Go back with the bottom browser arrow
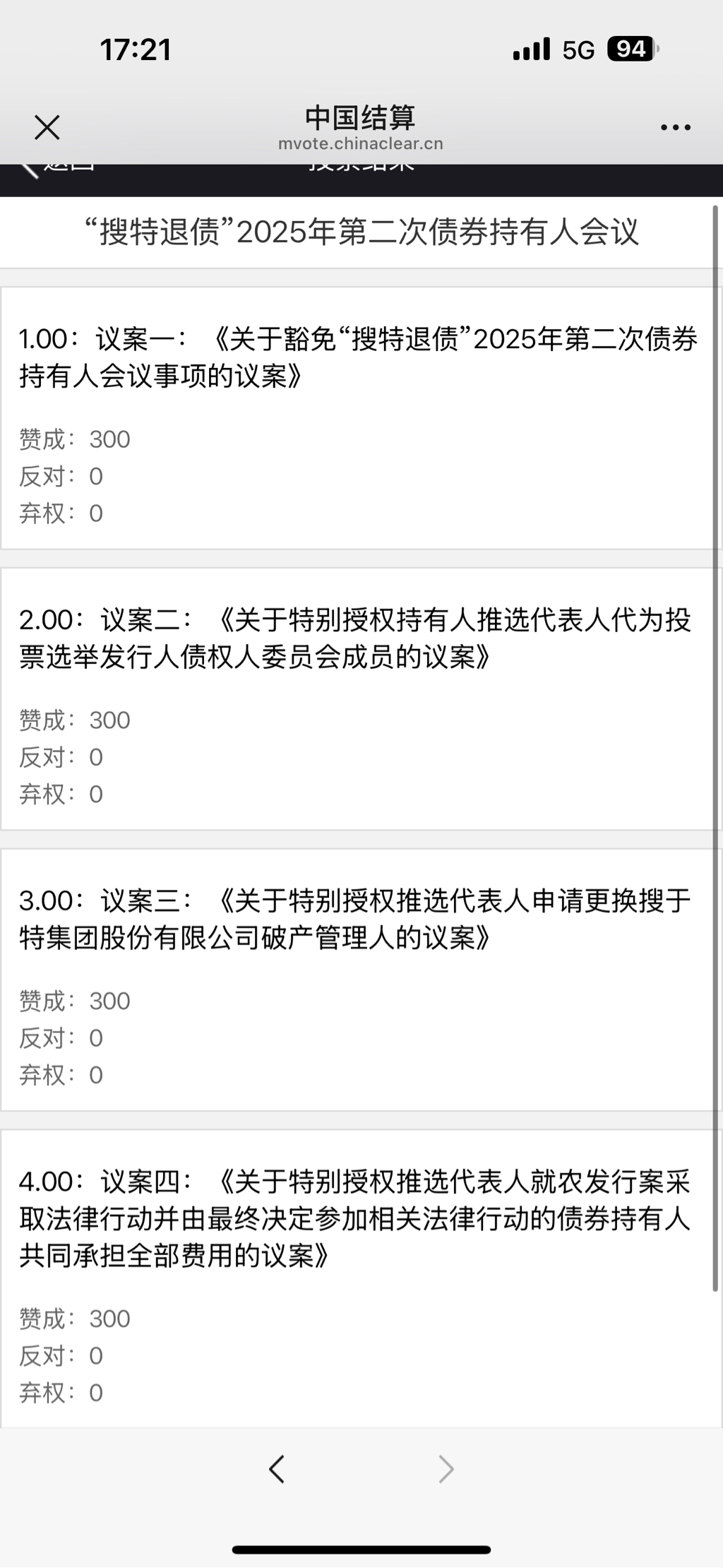Screen dimensions: 723x1568 (277, 1469)
